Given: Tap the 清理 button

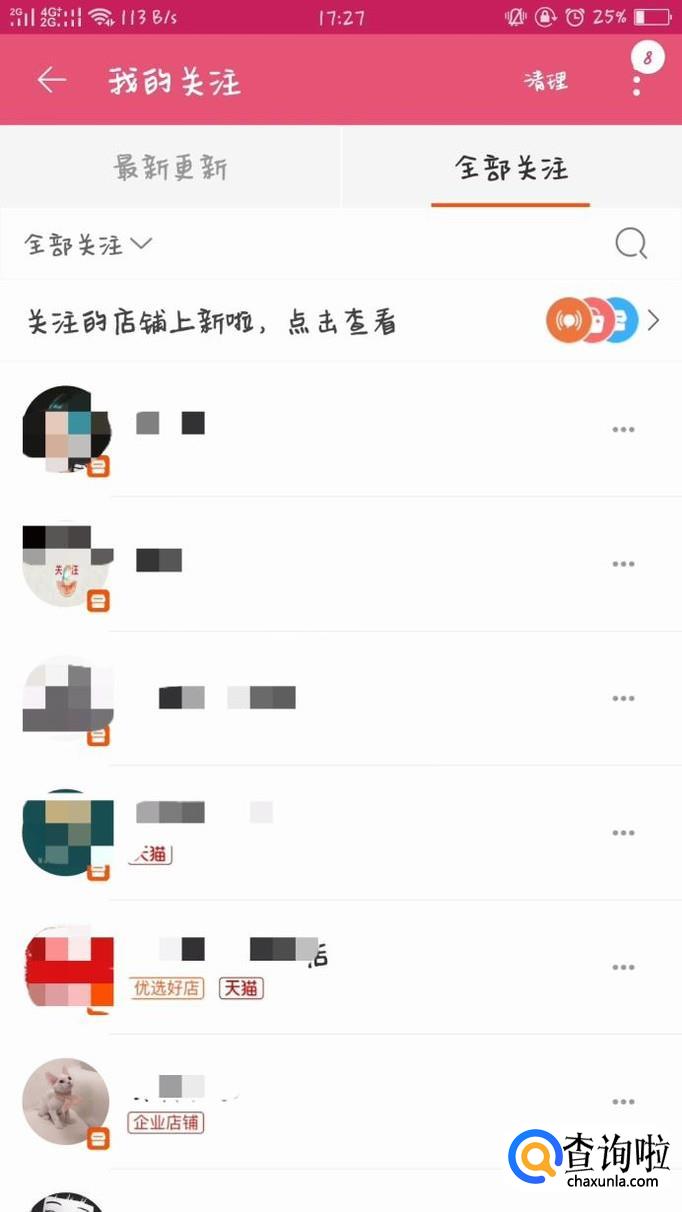Looking at the screenshot, I should point(546,81).
